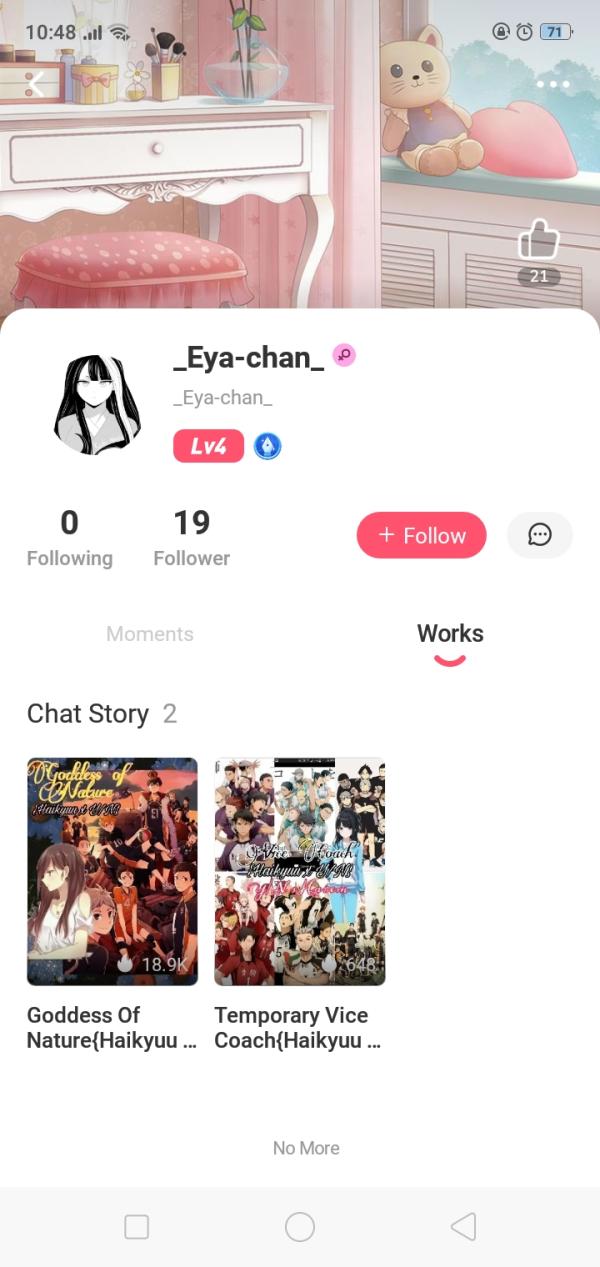Go to the system home screen
This screenshot has width=600, height=1267.
(x=300, y=1227)
